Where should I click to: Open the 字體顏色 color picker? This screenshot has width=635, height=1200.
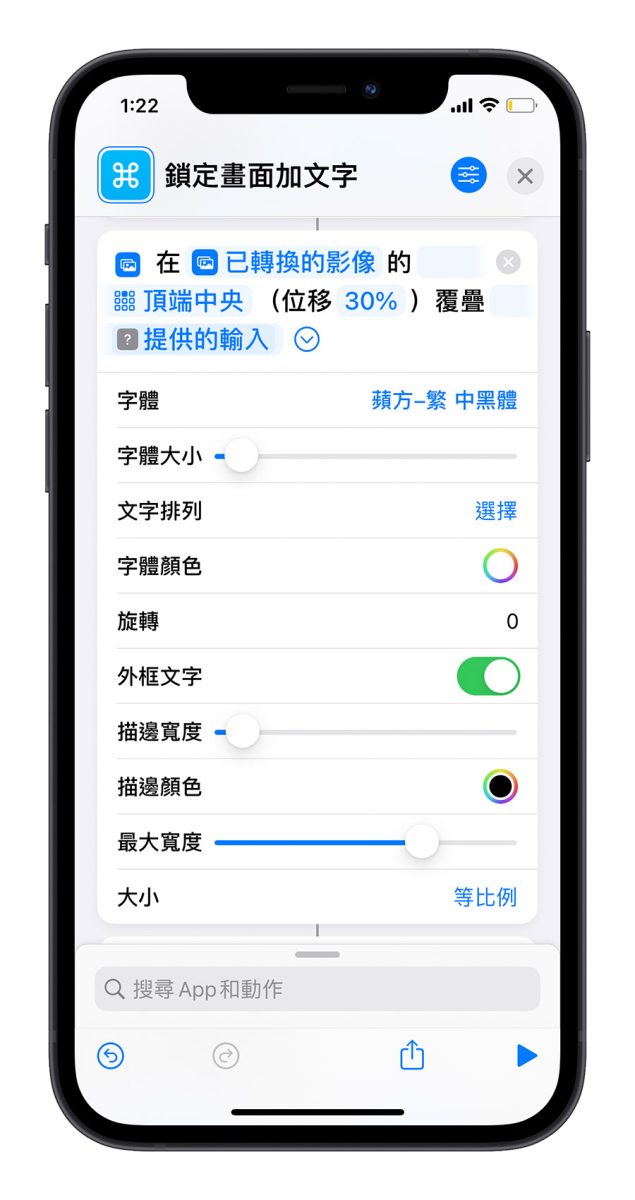pos(500,567)
